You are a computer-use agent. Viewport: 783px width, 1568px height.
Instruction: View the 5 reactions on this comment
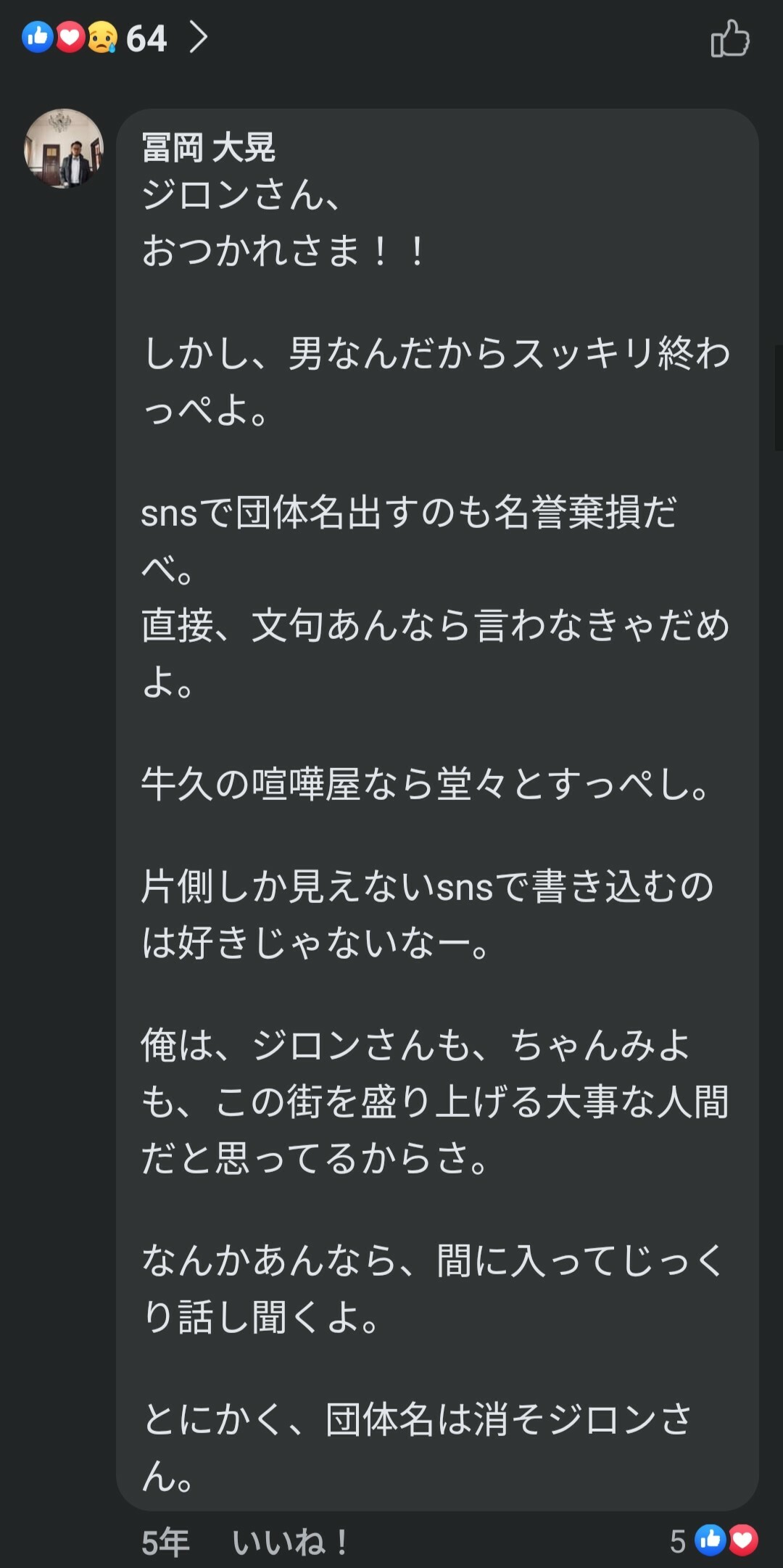pyautogui.click(x=714, y=1540)
